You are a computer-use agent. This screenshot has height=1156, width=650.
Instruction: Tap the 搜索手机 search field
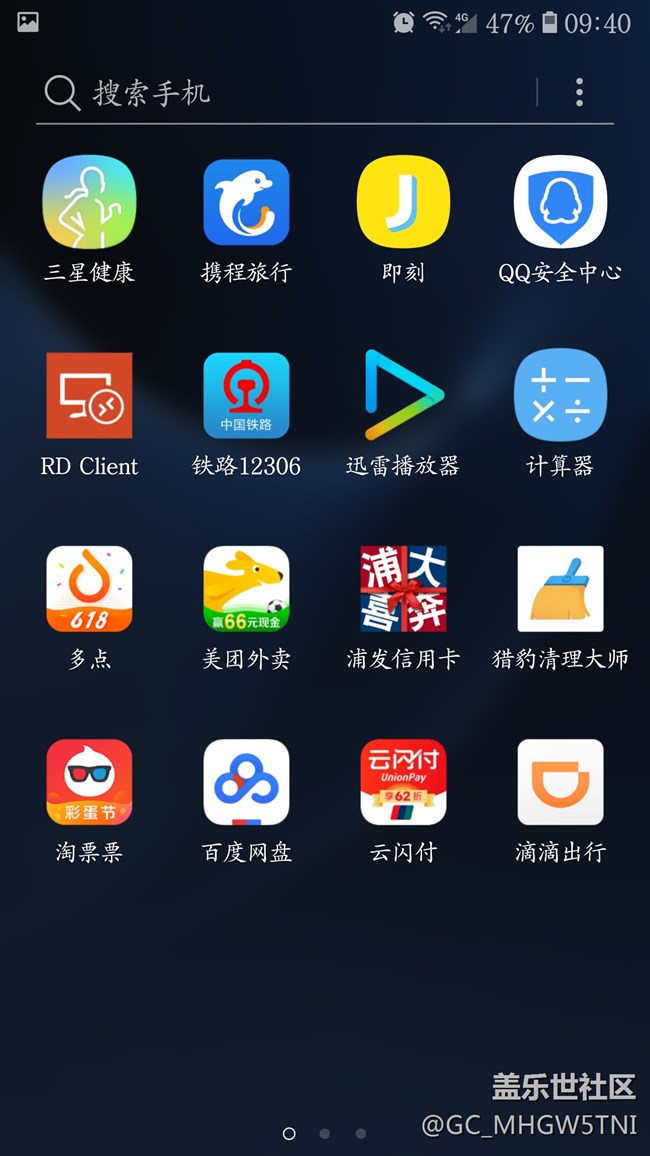(x=280, y=93)
